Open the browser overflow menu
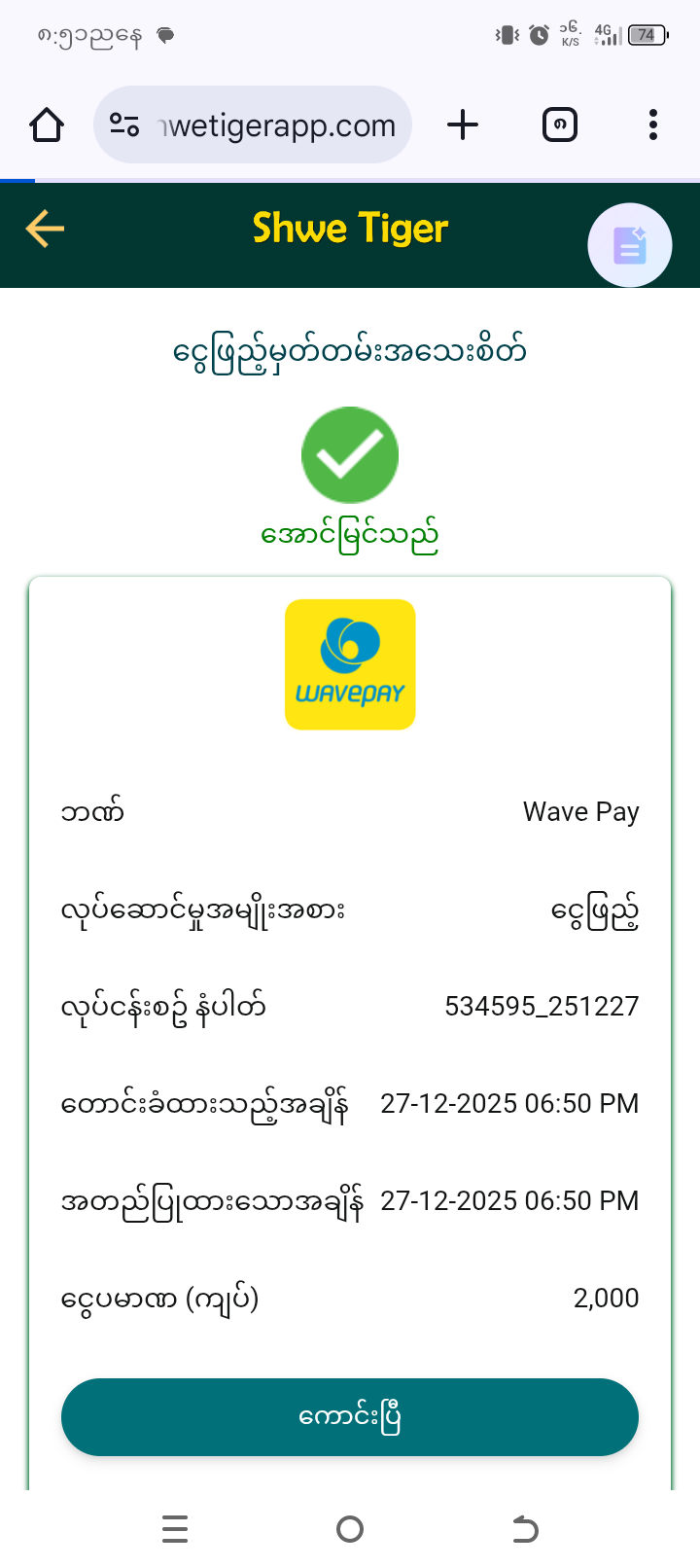 point(653,125)
